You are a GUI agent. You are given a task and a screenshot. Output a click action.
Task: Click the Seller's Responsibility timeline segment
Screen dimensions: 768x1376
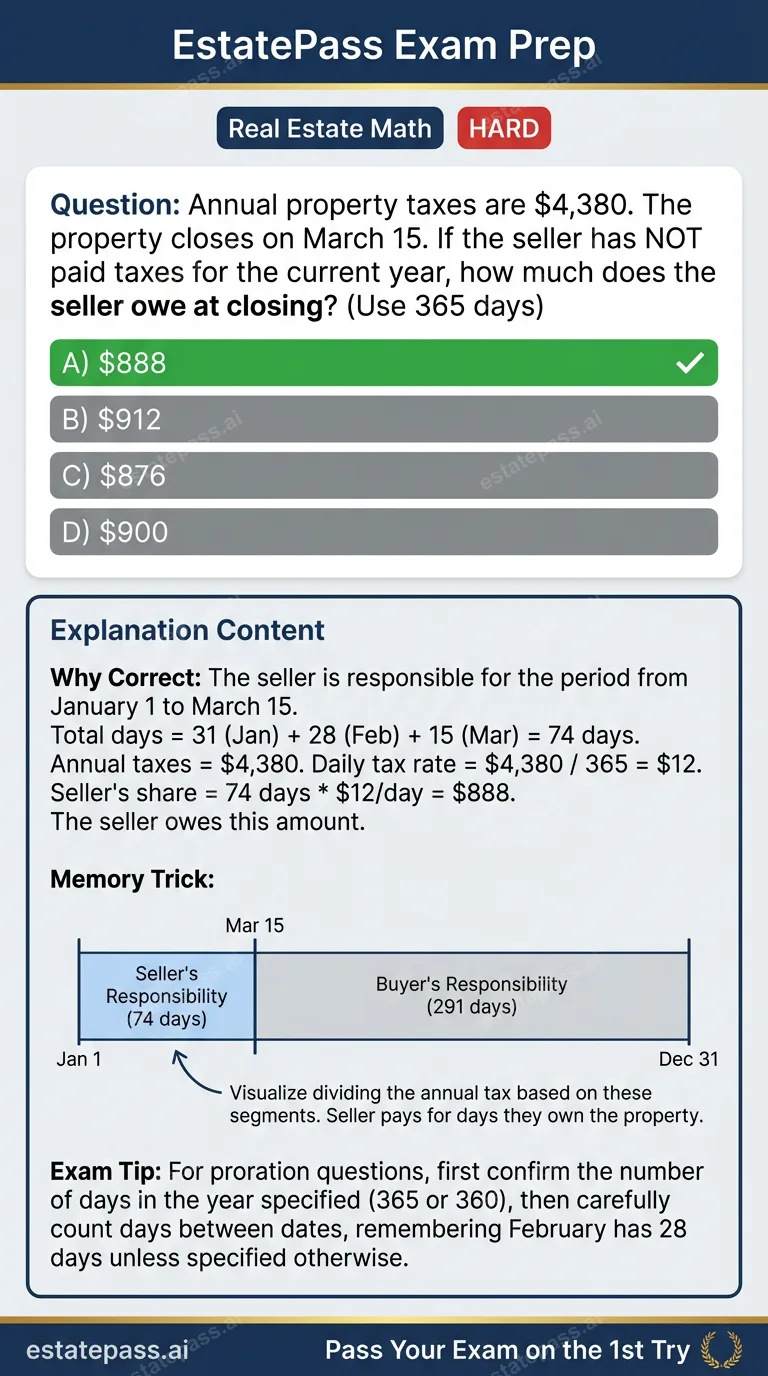coord(166,995)
